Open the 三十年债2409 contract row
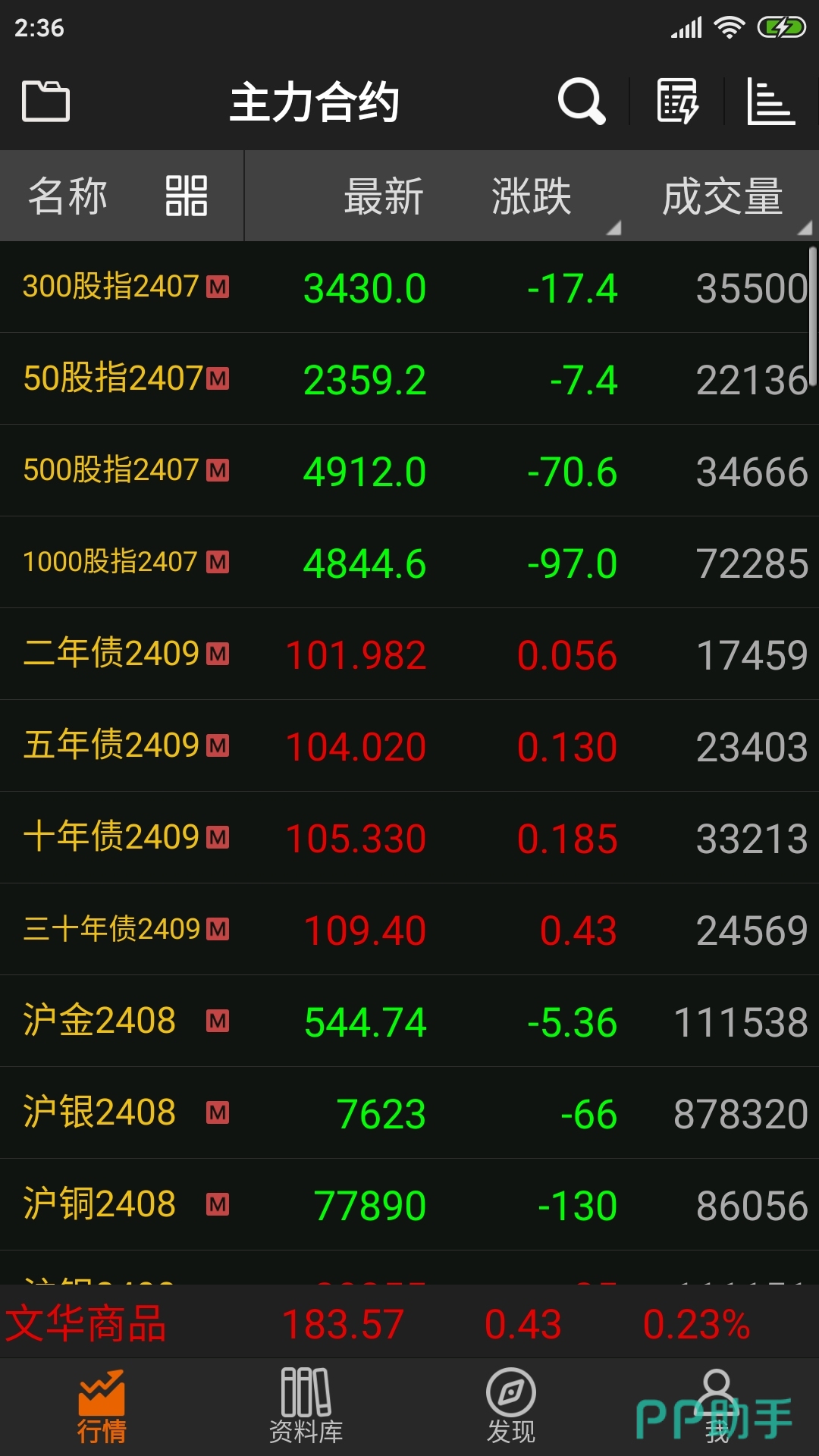819x1456 pixels. coord(409,930)
